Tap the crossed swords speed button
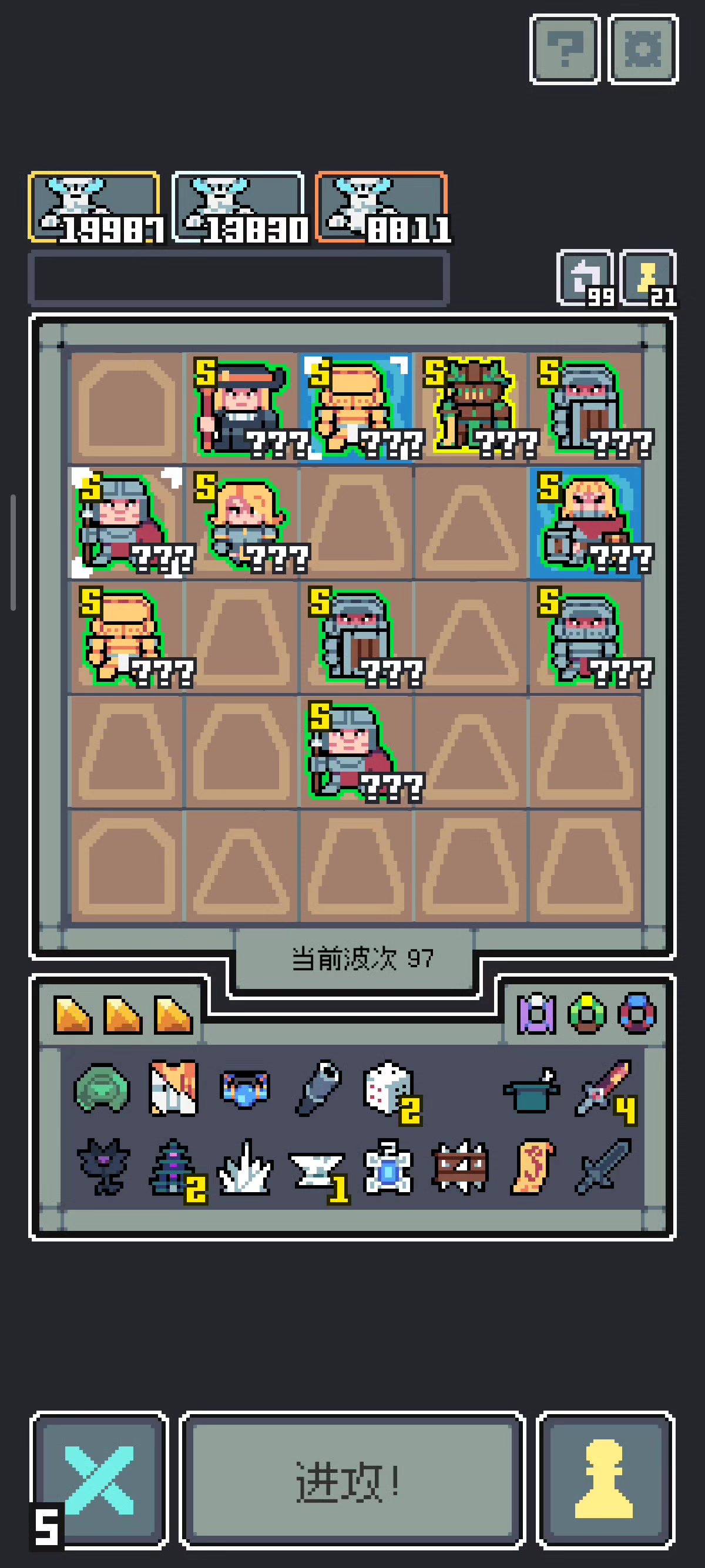Viewport: 705px width, 1568px height. click(x=99, y=1481)
